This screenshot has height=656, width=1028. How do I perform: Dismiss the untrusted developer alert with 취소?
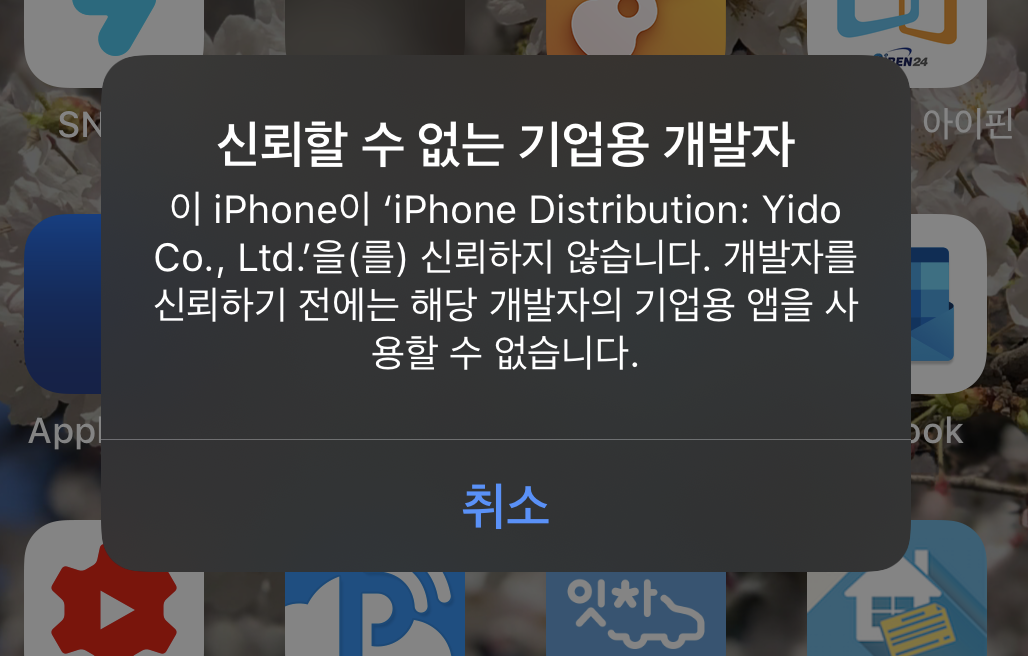pyautogui.click(x=505, y=506)
